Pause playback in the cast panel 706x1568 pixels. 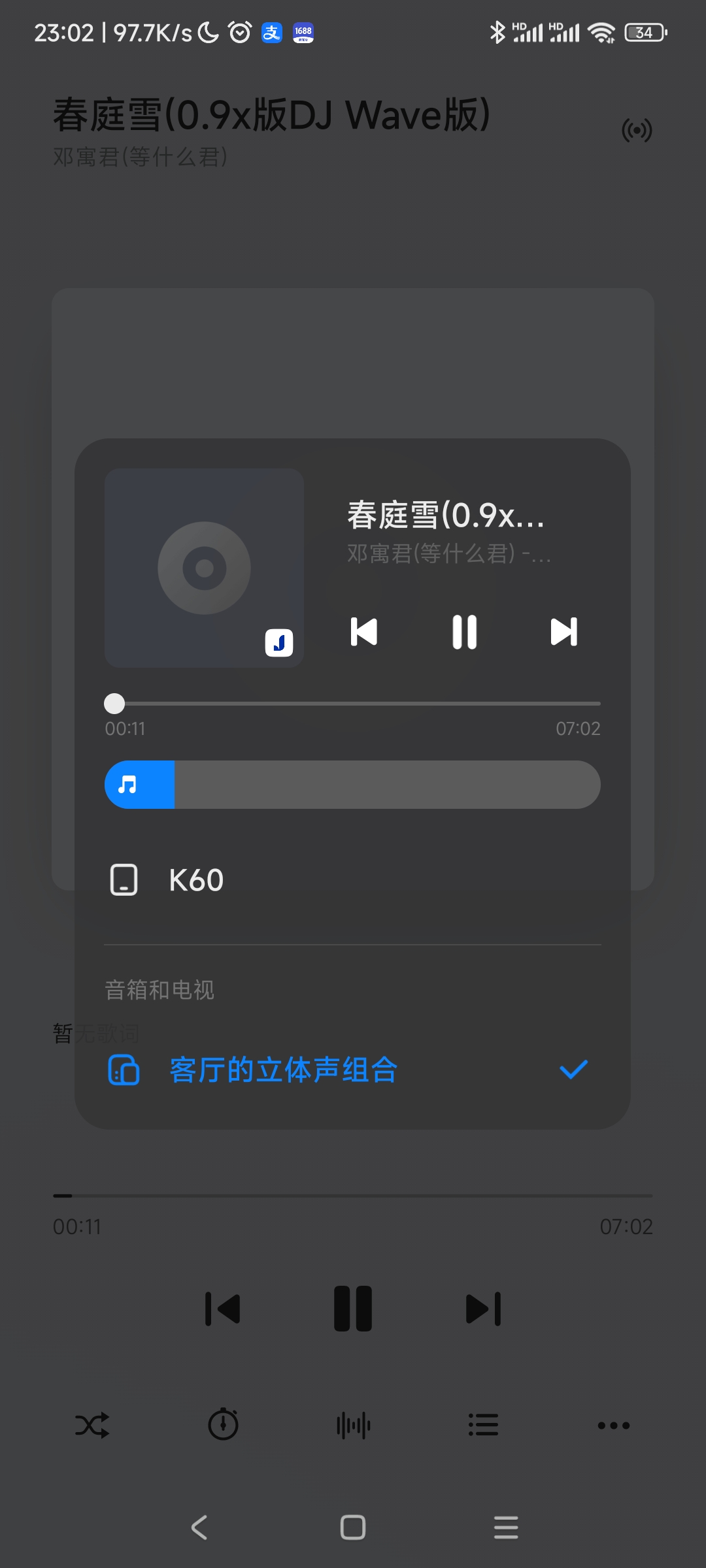tap(464, 632)
